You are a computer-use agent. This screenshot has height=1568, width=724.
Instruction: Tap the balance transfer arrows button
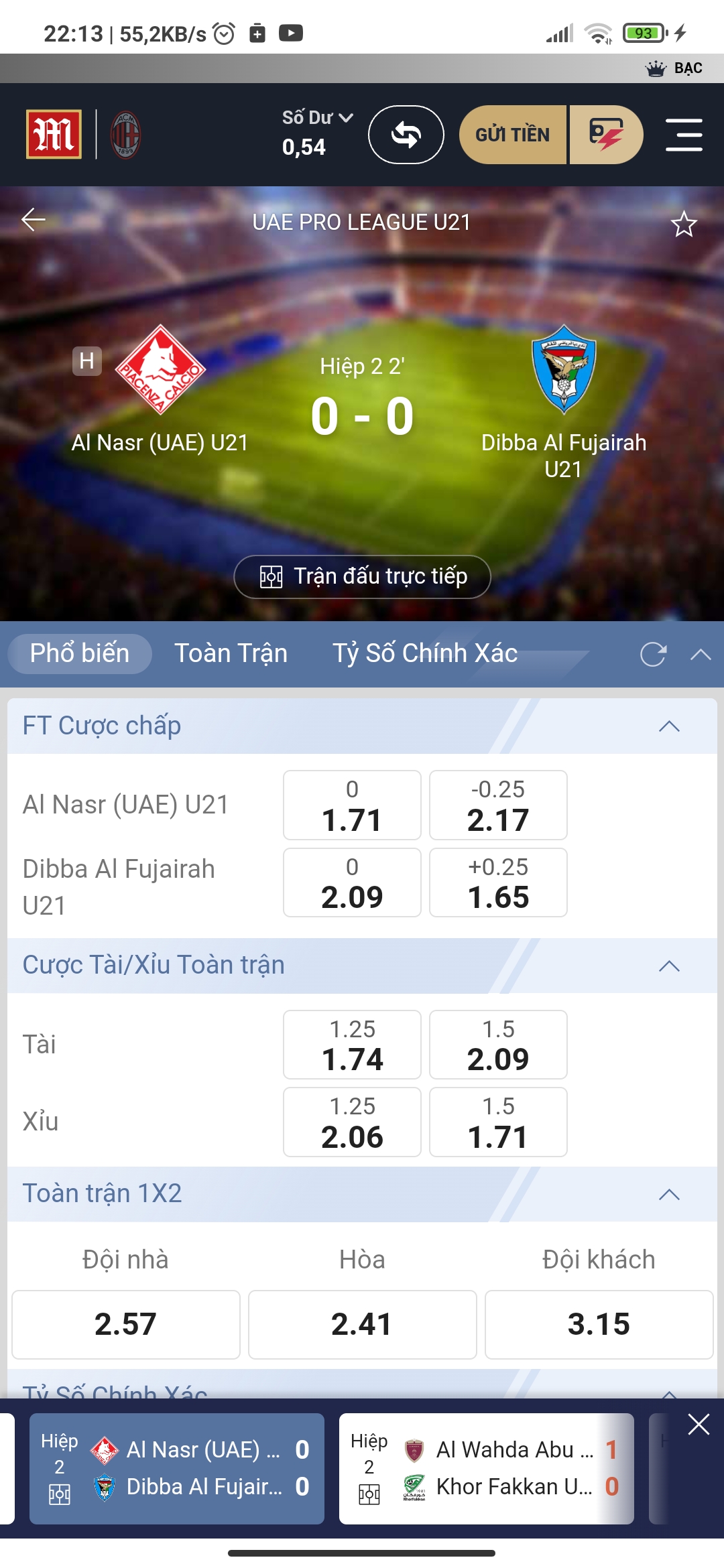click(406, 135)
